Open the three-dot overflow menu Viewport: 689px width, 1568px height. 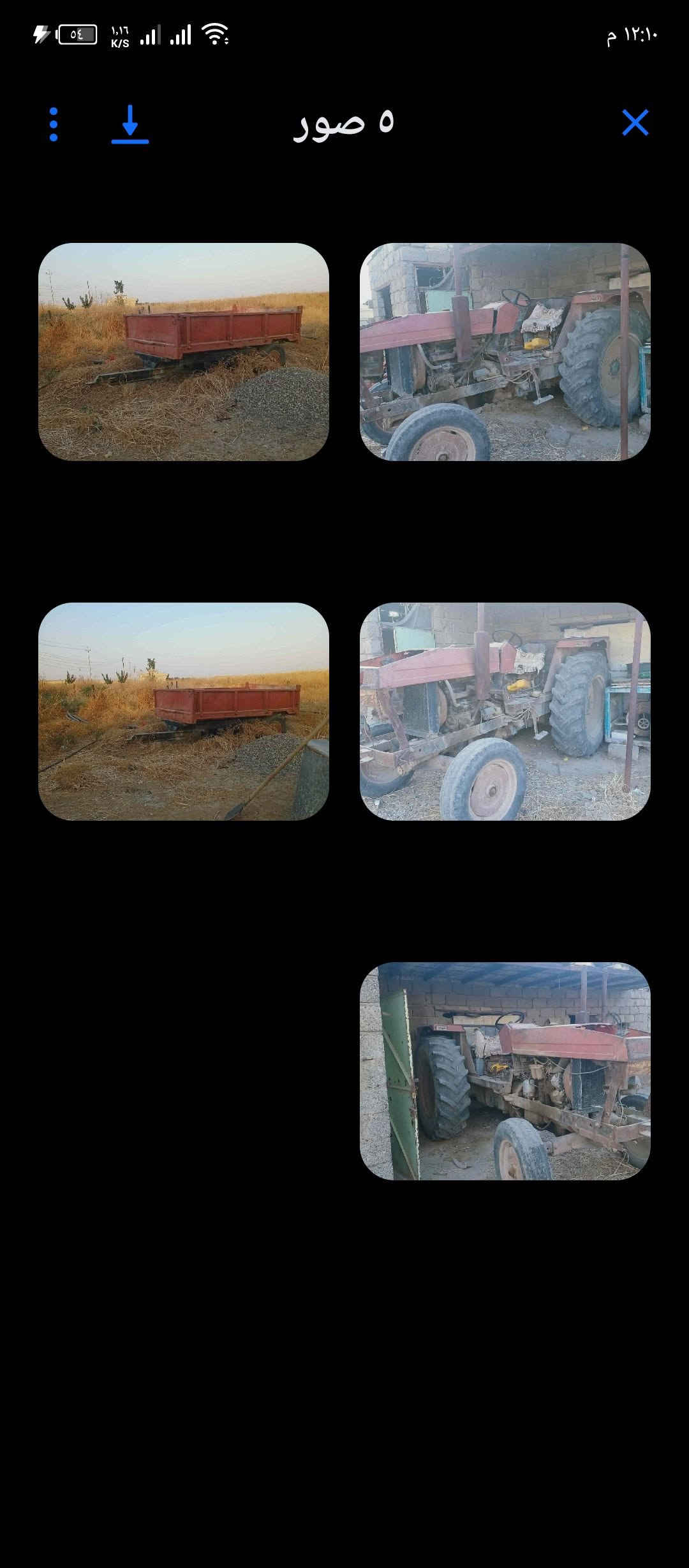point(54,124)
